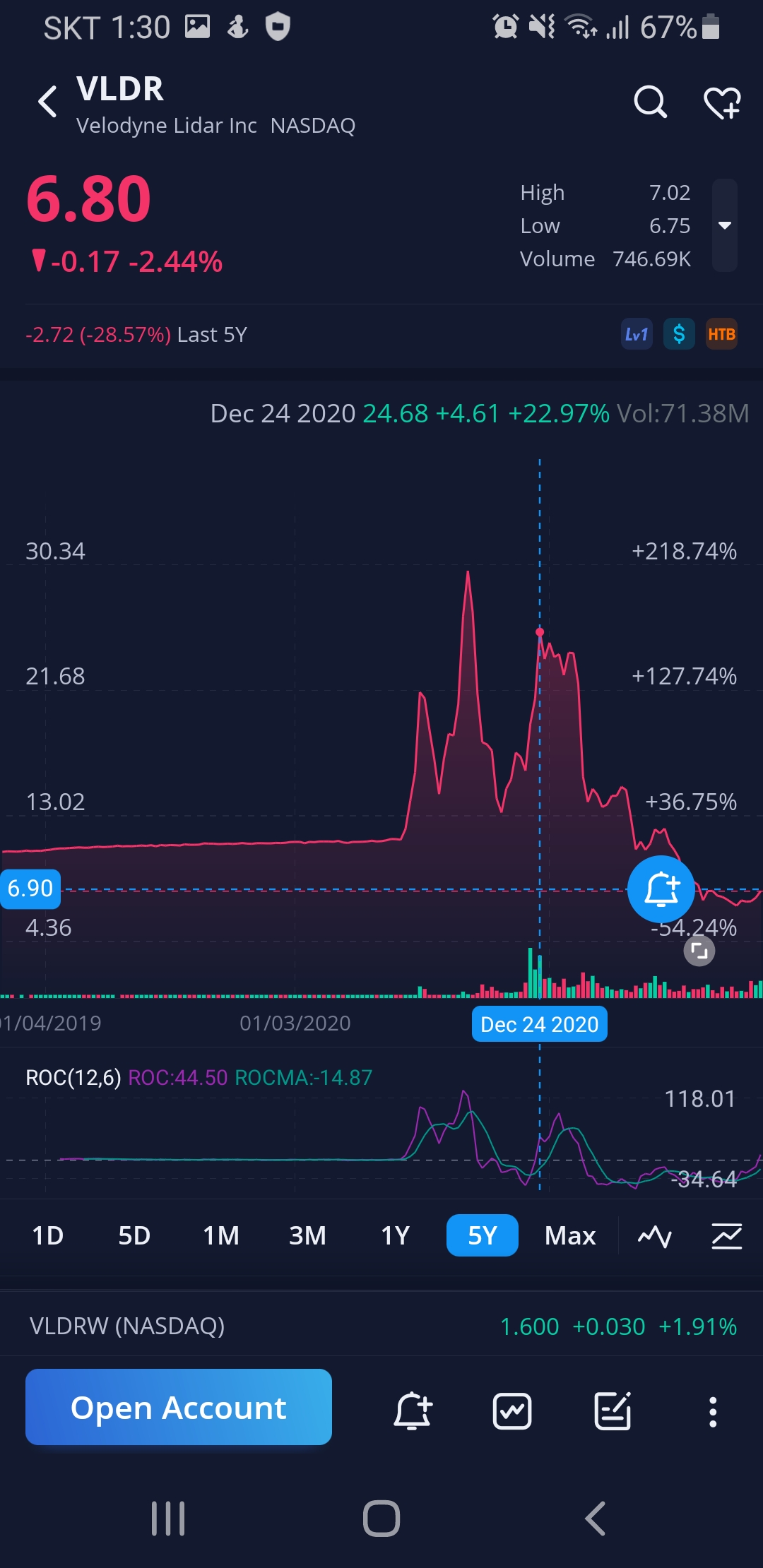Switch the chart to 1D
Viewport: 763px width, 1568px height.
click(x=48, y=1235)
